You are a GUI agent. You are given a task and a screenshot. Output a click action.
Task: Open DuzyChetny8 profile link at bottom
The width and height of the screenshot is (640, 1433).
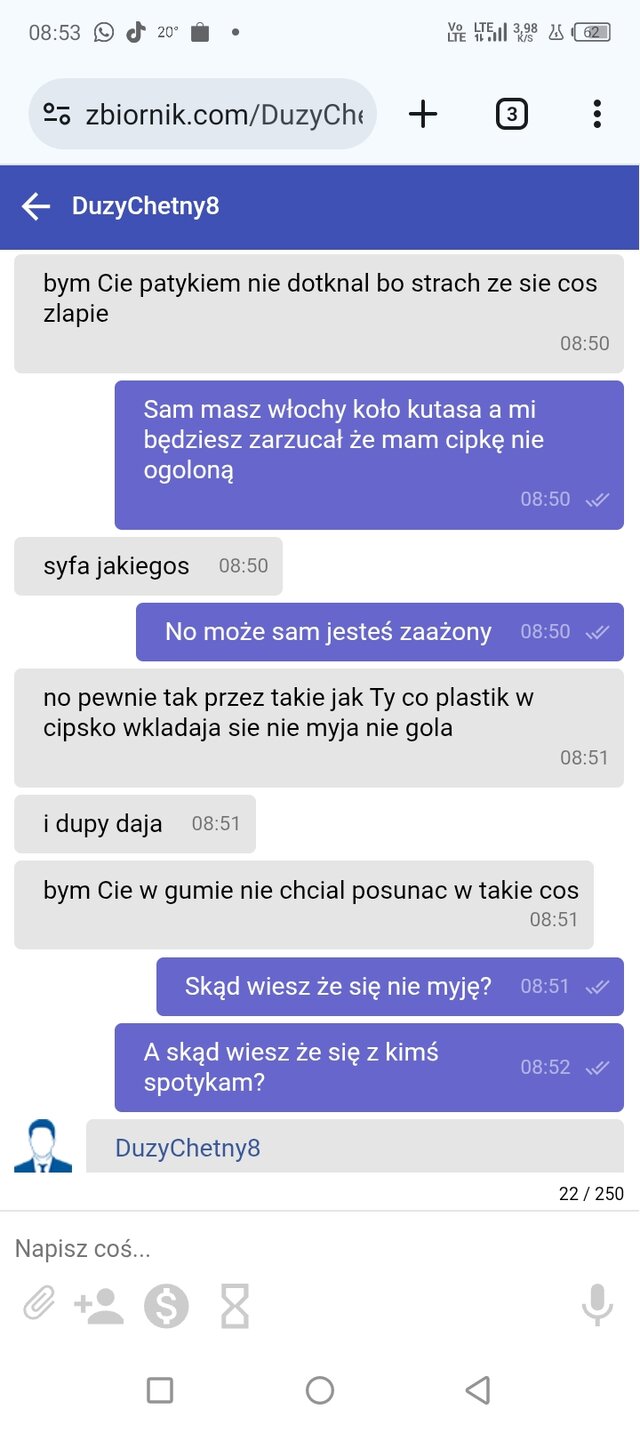tap(188, 1148)
